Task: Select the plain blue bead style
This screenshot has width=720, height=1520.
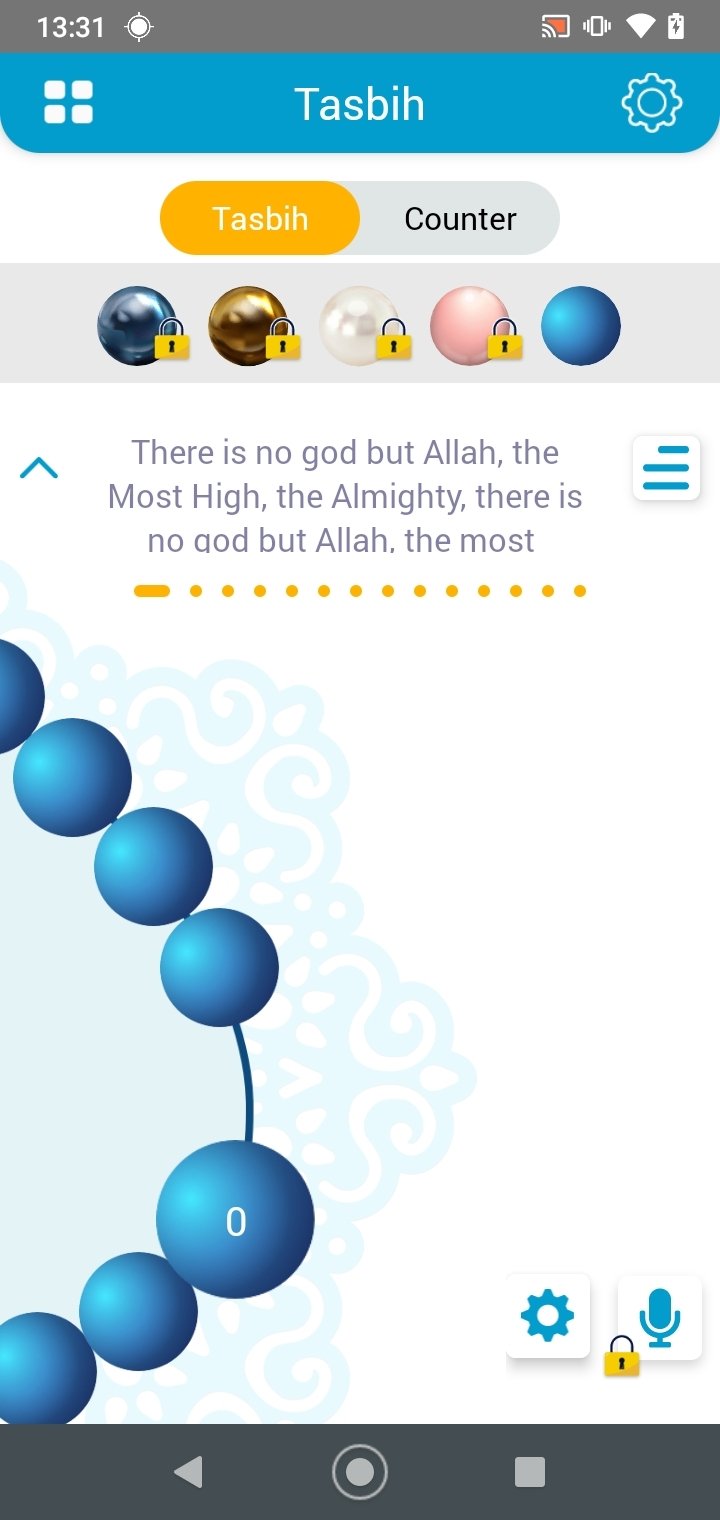Action: (x=581, y=326)
